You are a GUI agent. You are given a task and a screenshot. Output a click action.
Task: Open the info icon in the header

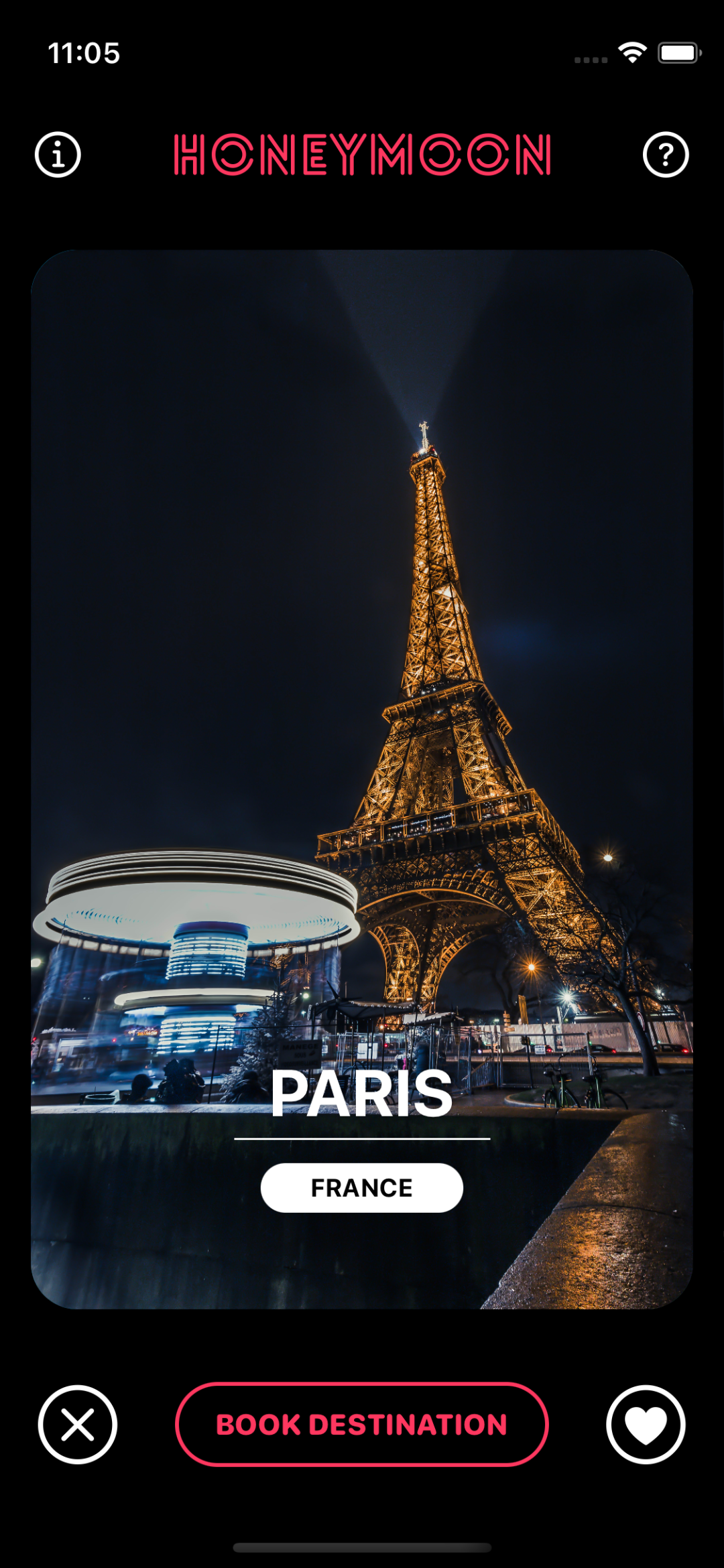point(58,155)
